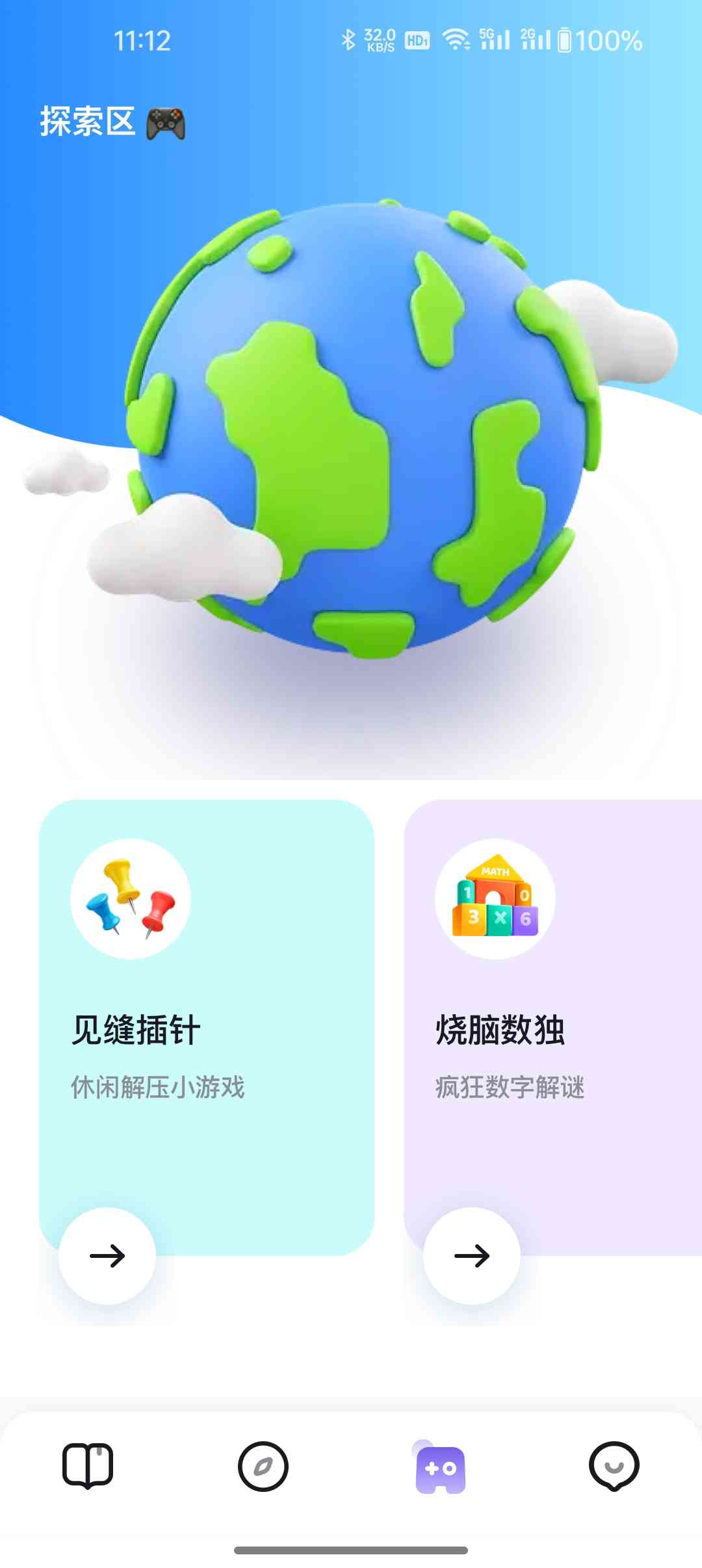Switch to the book reading tab
The height and width of the screenshot is (1568, 702).
tap(88, 1467)
